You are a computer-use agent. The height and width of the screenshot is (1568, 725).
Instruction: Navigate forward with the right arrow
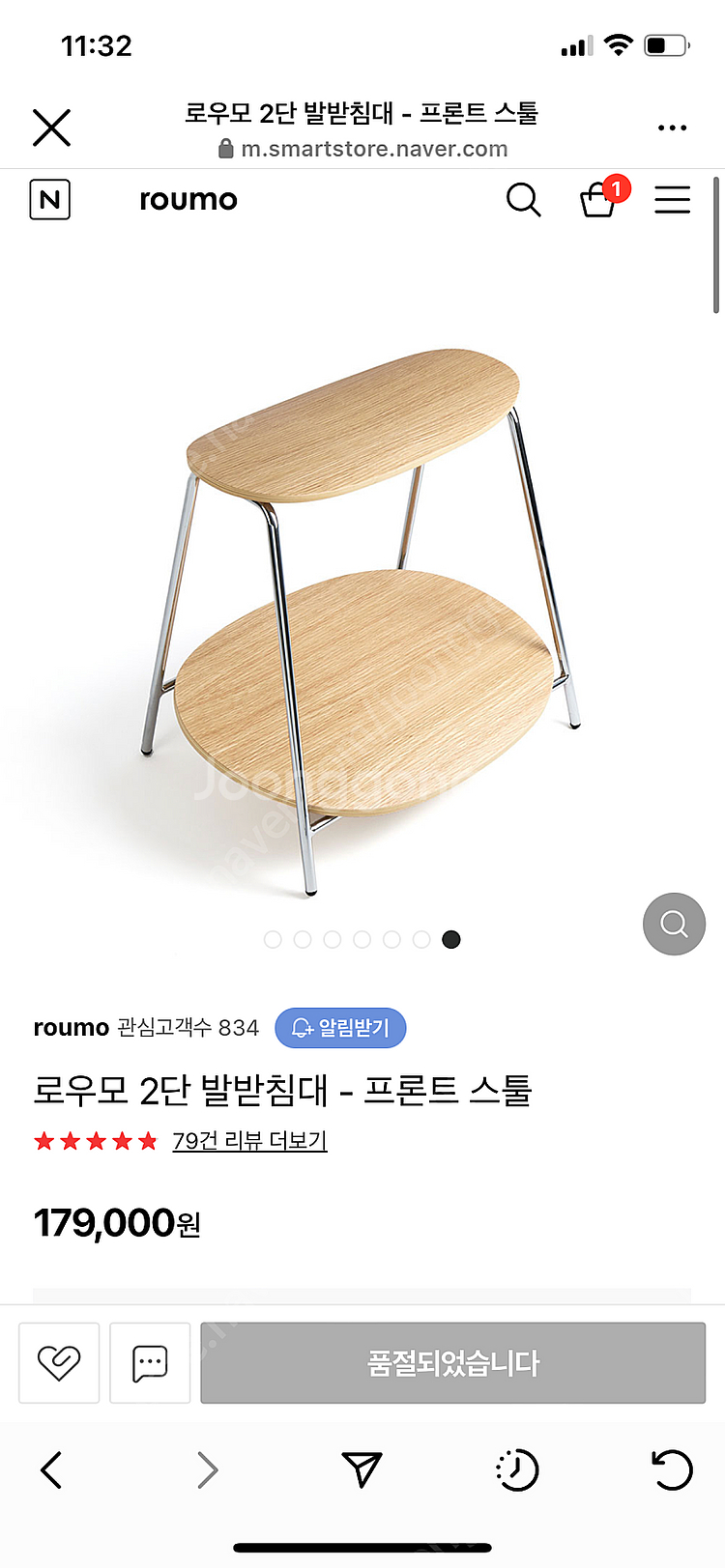tap(206, 1469)
